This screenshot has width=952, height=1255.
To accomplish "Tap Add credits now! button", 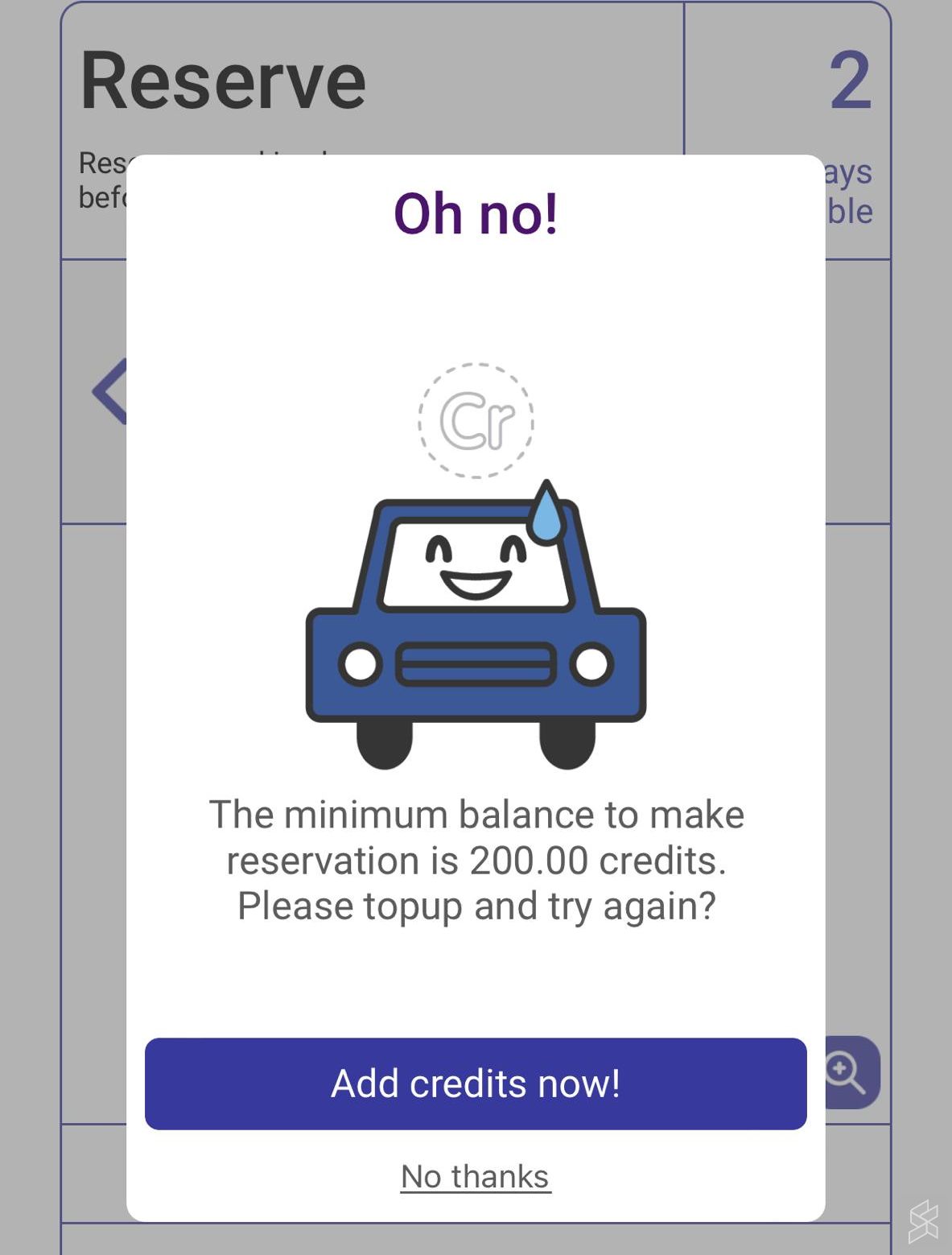I will point(476,1084).
